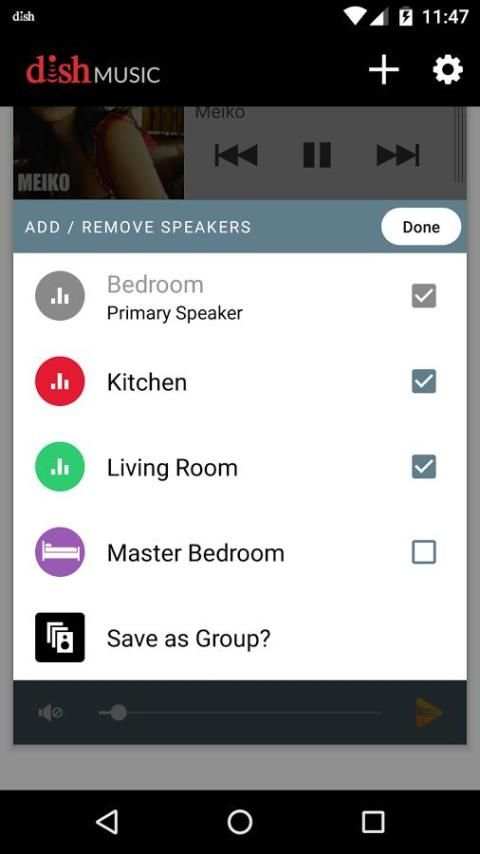The image size is (480, 854).
Task: Tap the mute speaker icon
Action: tap(50, 712)
